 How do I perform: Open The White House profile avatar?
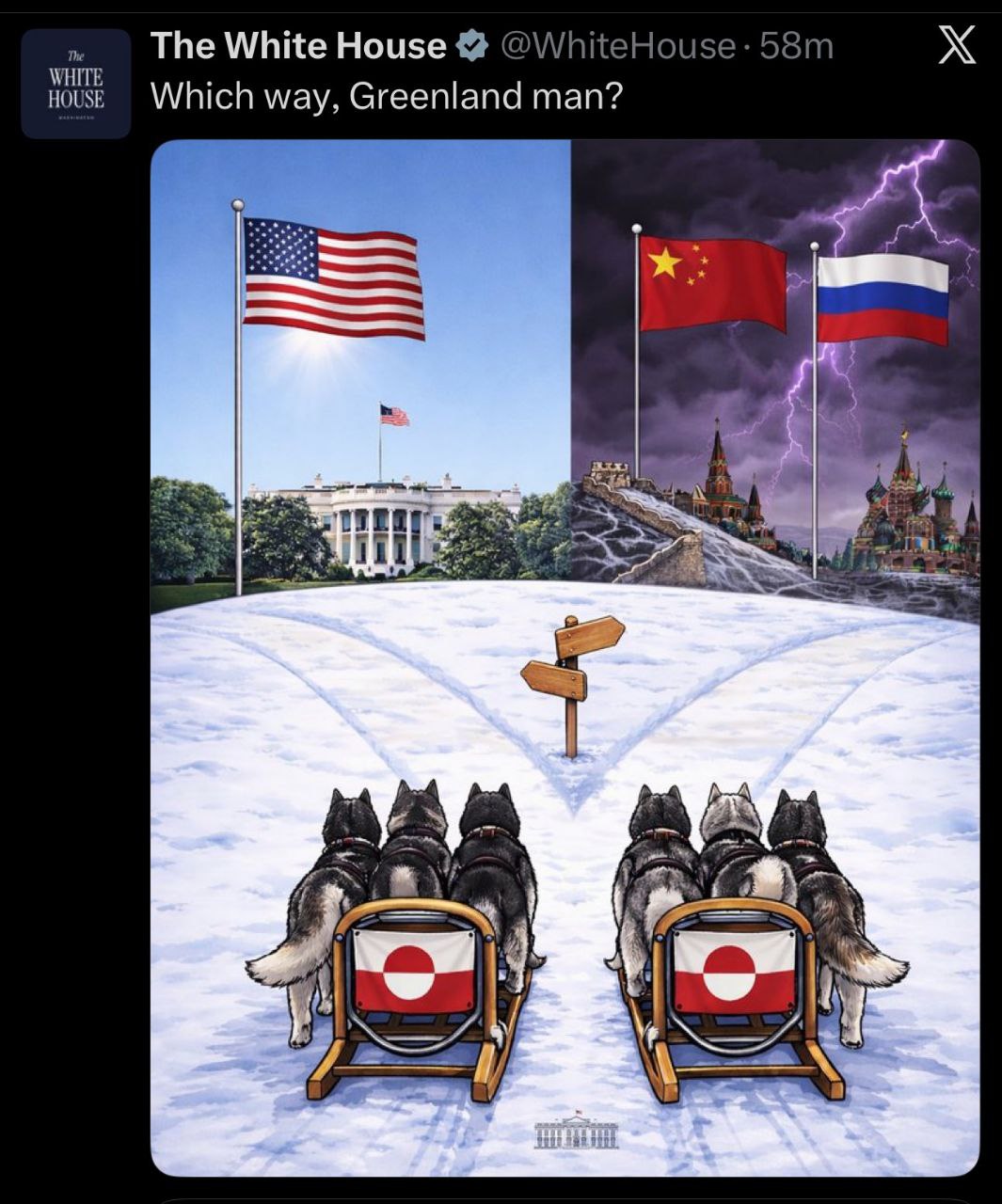click(75, 84)
